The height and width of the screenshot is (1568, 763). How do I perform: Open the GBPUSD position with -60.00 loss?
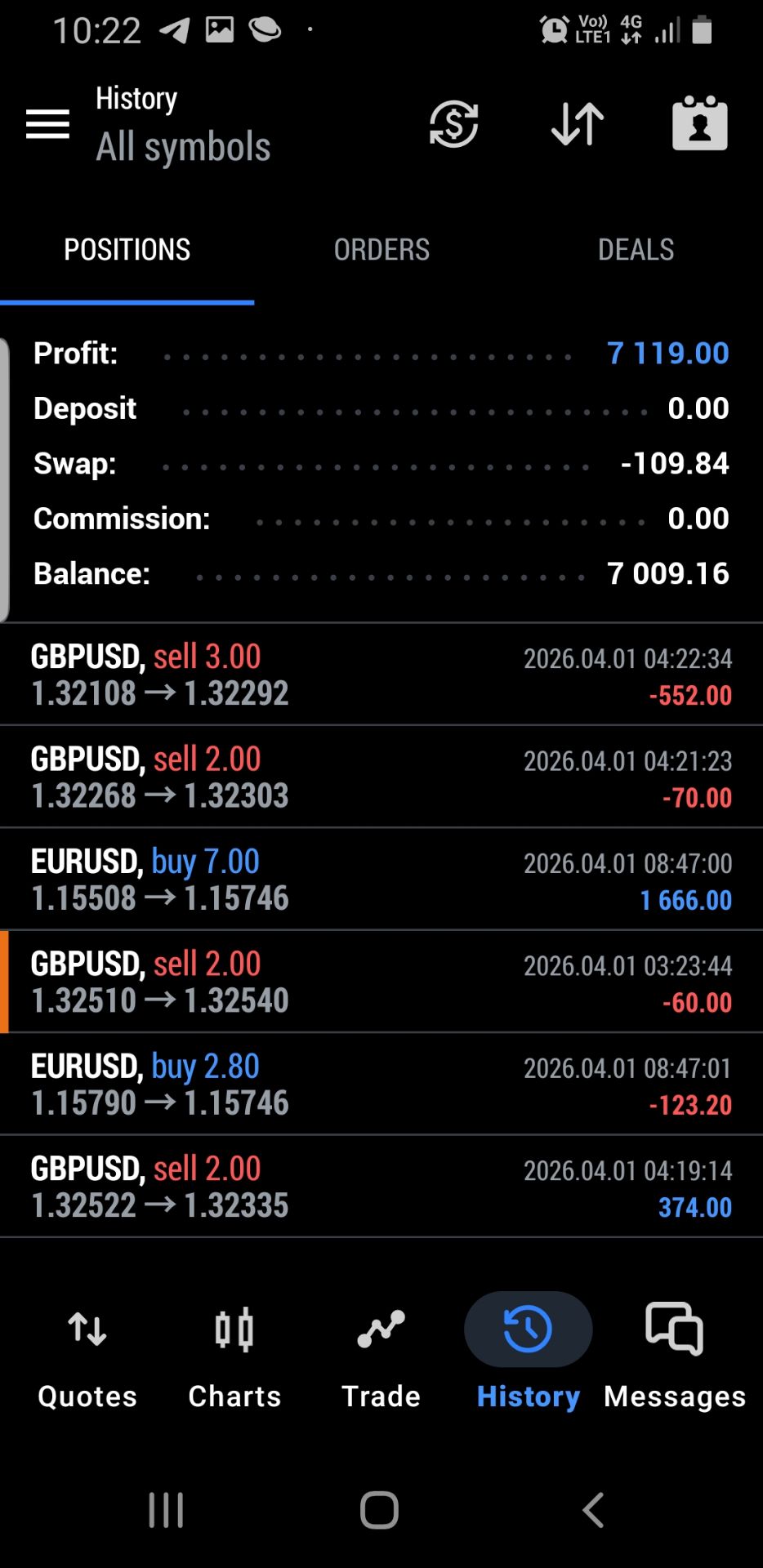[x=381, y=982]
